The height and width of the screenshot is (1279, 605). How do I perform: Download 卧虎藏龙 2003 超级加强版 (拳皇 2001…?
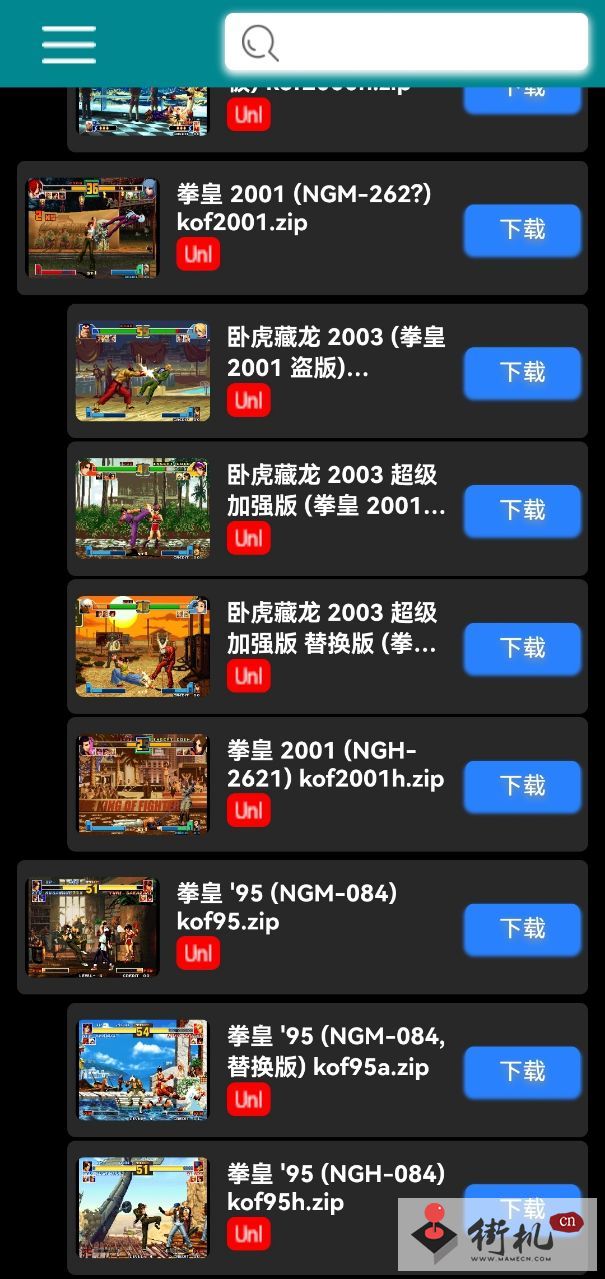point(522,510)
